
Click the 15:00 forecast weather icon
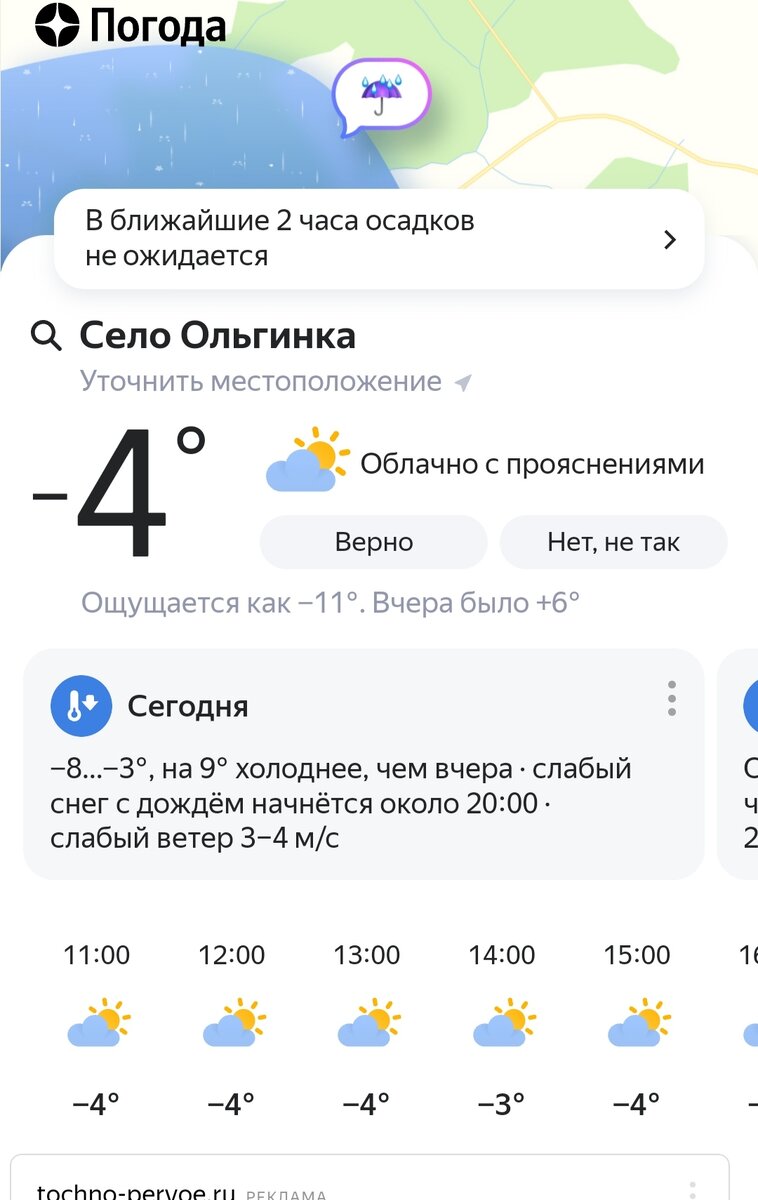pyautogui.click(x=639, y=1021)
